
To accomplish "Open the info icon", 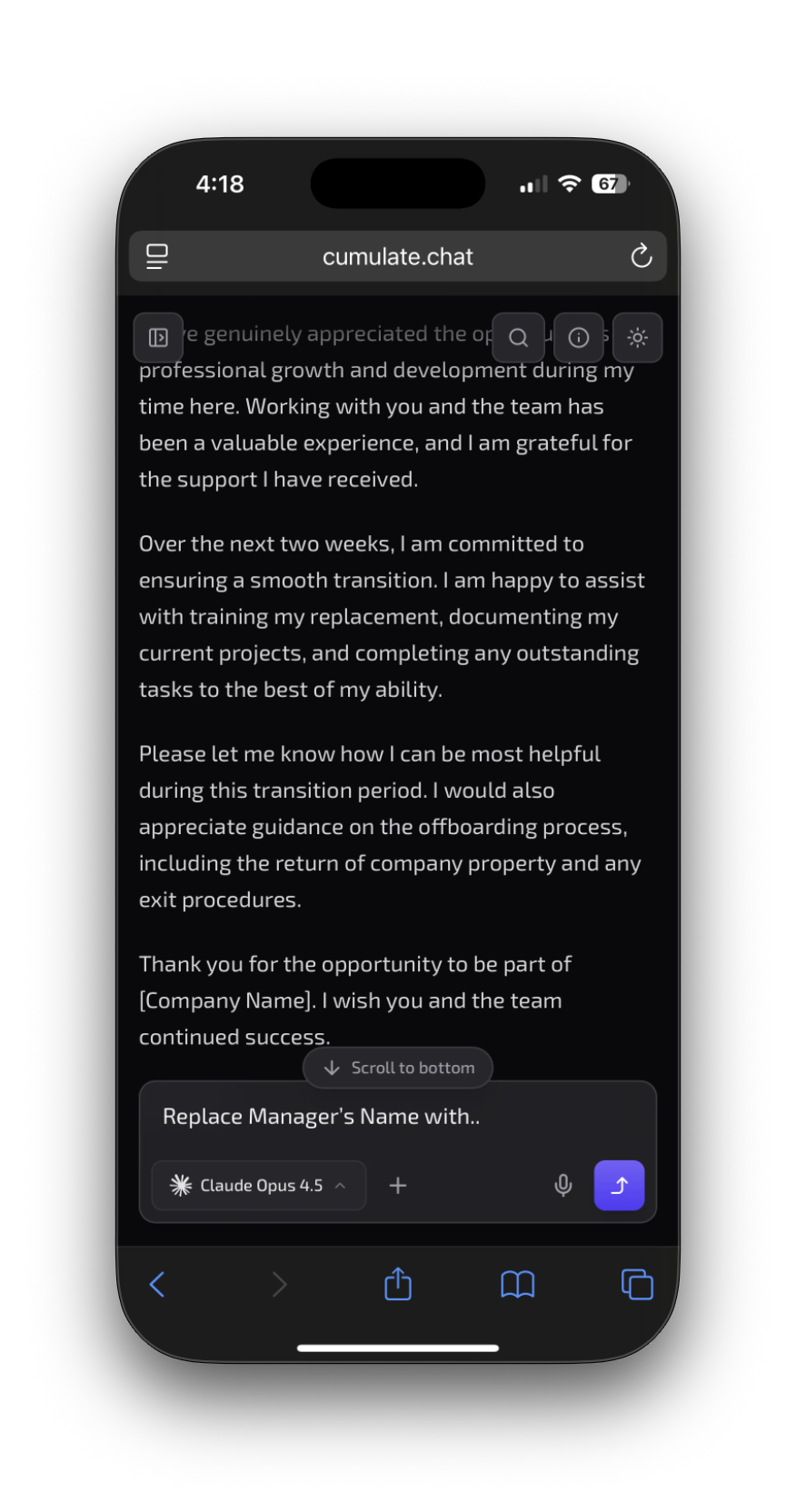I will [x=579, y=338].
